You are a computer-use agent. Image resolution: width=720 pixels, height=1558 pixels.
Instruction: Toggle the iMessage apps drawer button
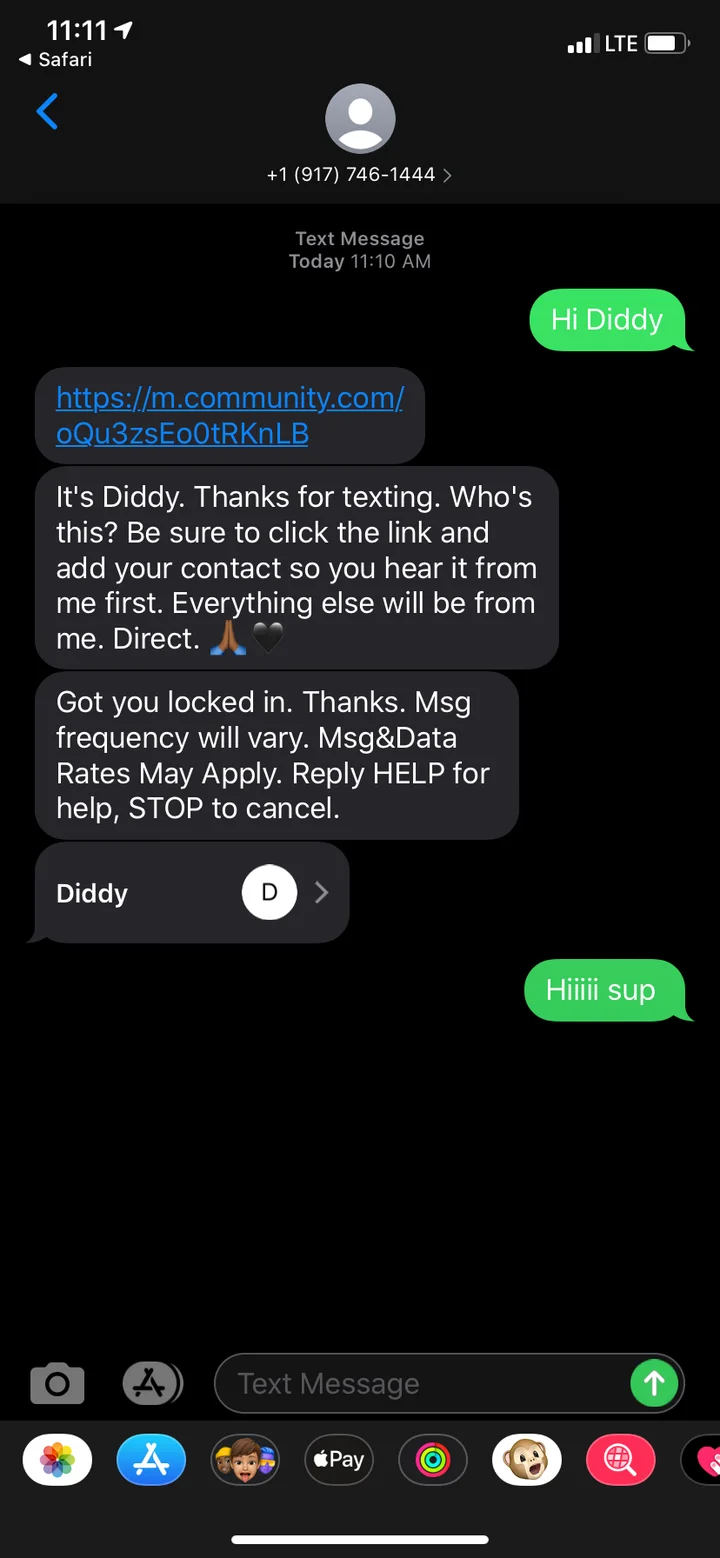pyautogui.click(x=152, y=1384)
